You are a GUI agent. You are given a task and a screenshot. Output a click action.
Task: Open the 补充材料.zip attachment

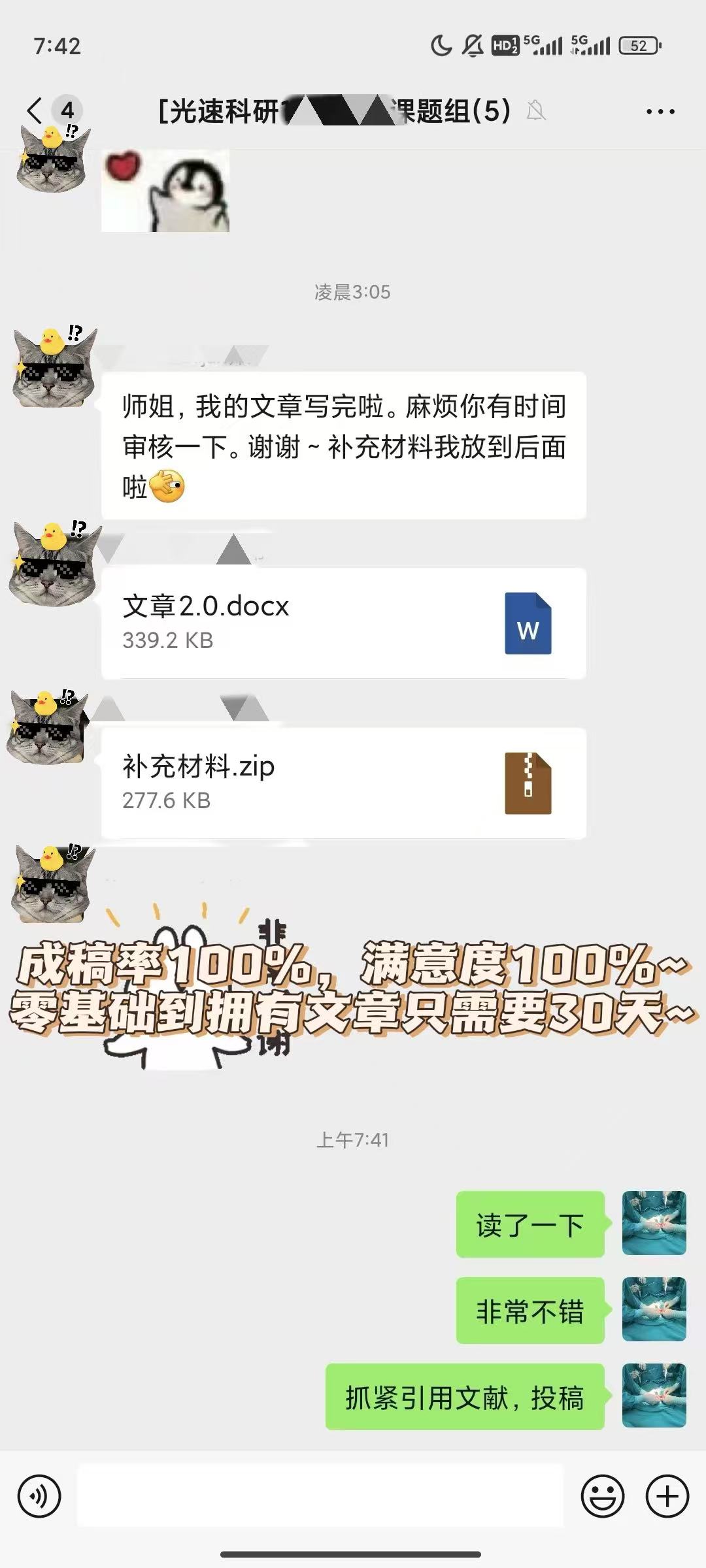point(343,783)
